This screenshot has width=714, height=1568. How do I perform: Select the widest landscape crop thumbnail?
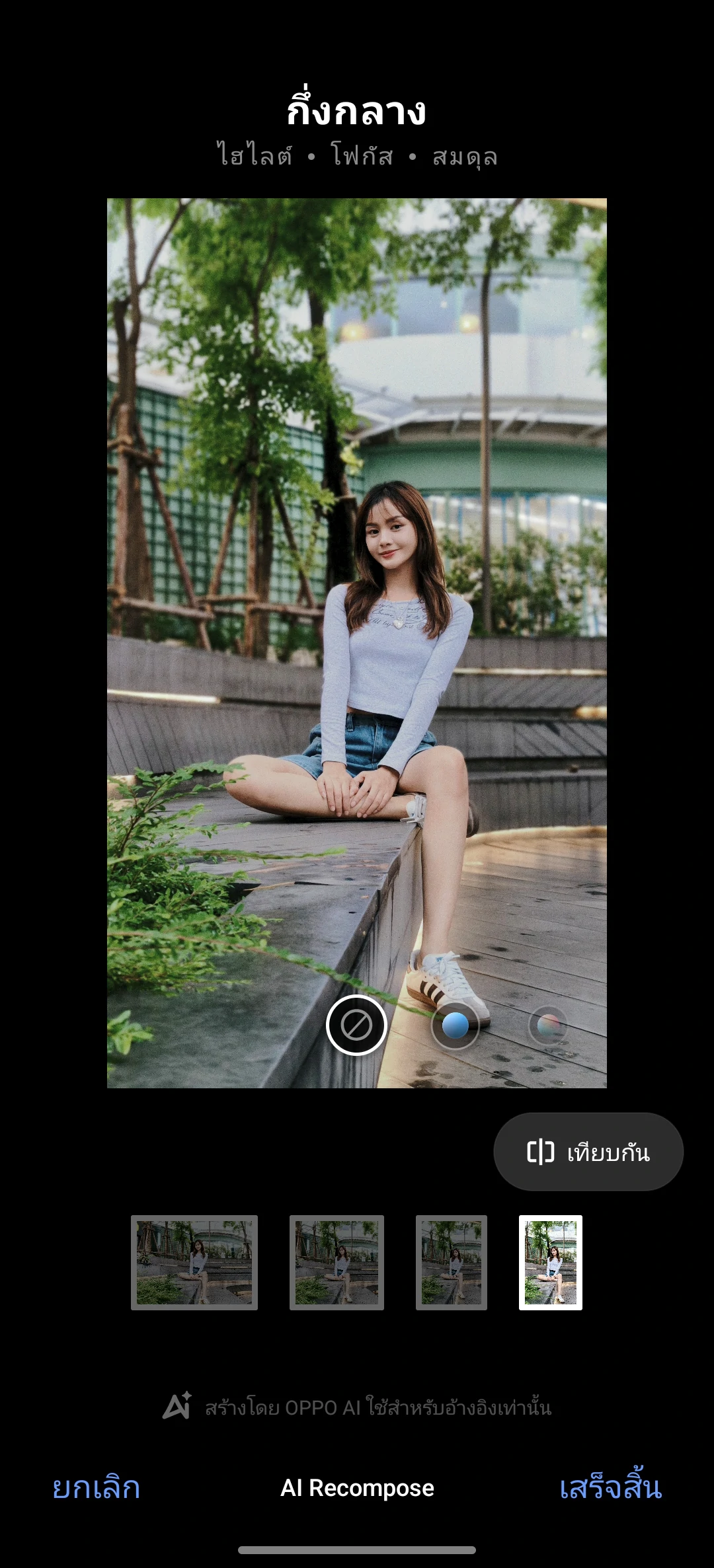(194, 1262)
